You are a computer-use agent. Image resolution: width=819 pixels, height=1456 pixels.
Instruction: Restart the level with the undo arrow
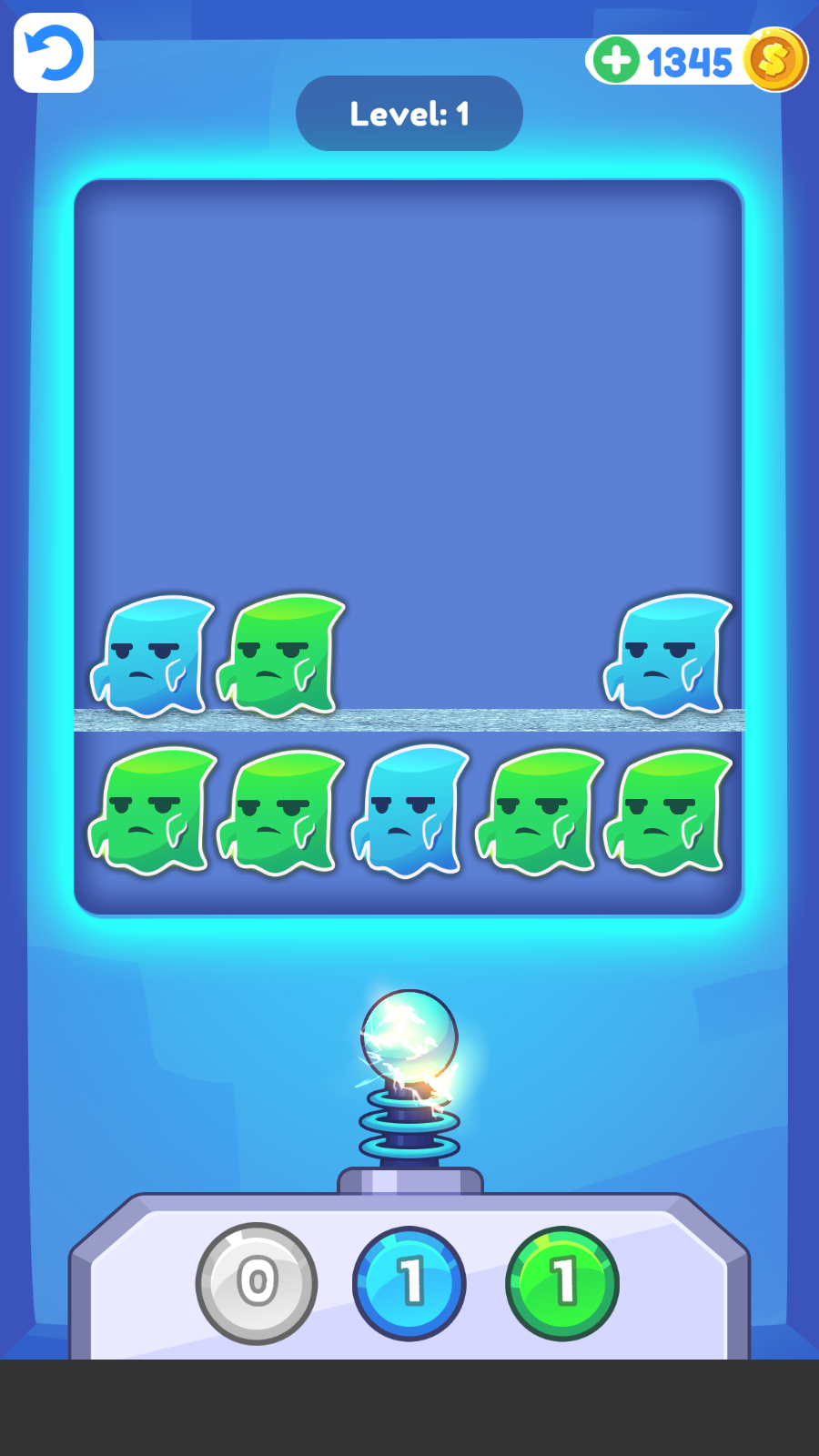tap(54, 53)
